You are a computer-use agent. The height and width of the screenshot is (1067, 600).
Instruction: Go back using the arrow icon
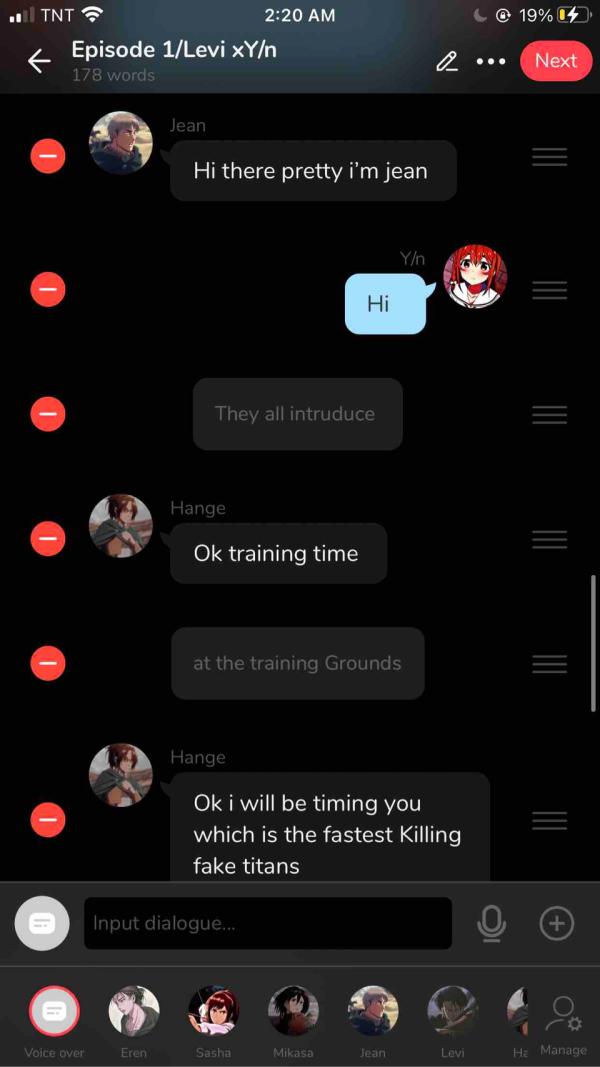click(39, 61)
